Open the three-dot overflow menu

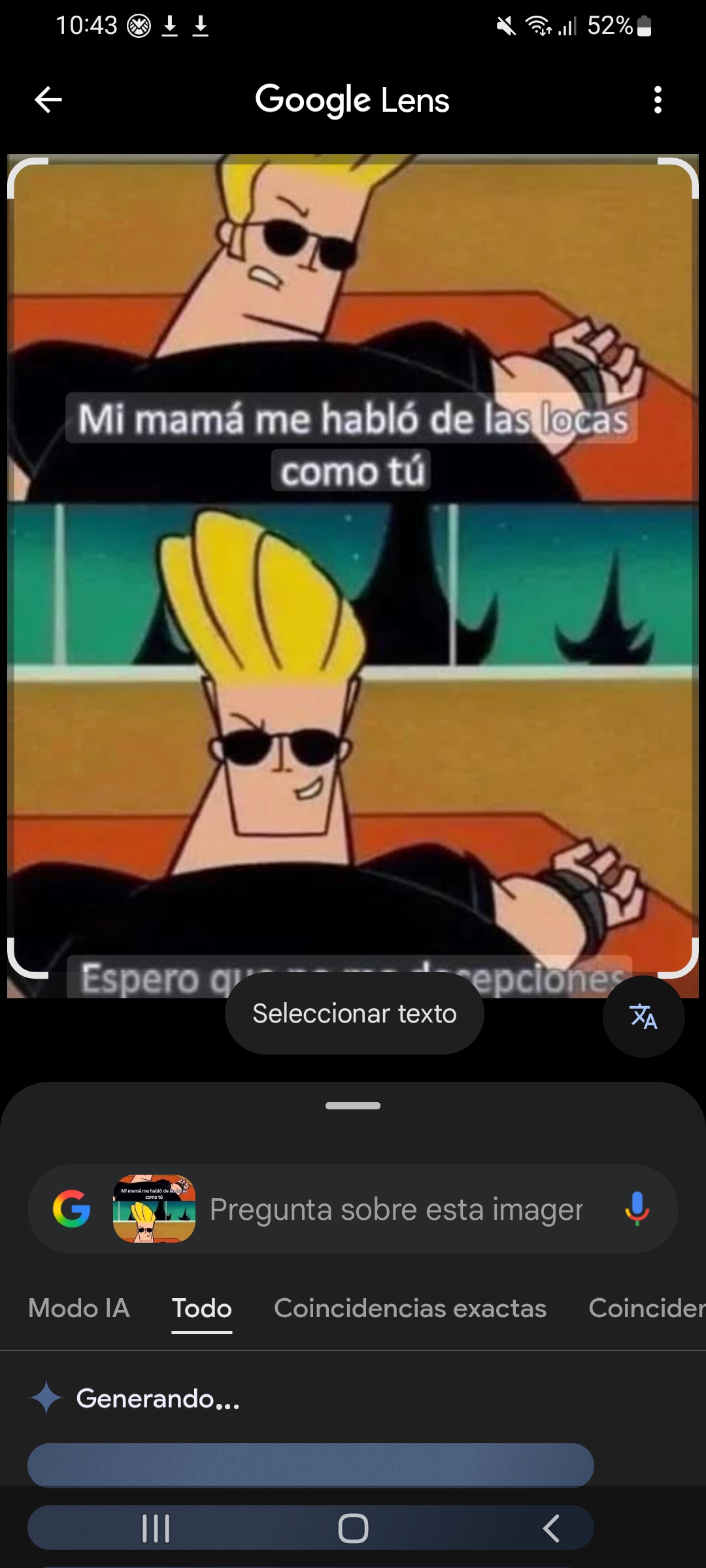pyautogui.click(x=658, y=100)
